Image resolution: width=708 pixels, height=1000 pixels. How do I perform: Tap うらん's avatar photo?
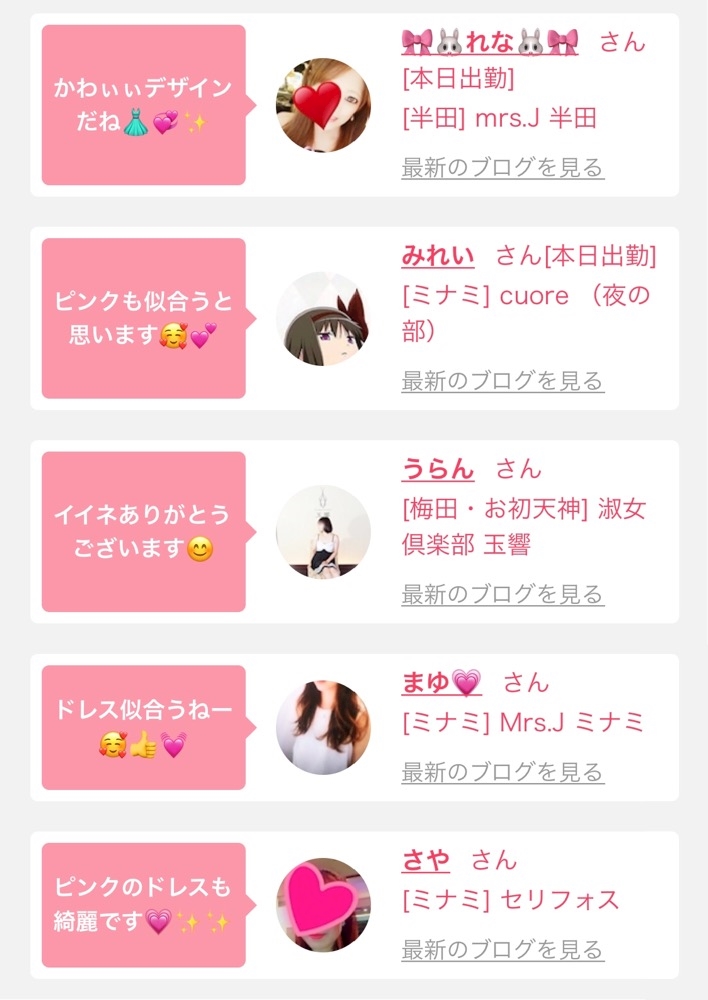(323, 532)
